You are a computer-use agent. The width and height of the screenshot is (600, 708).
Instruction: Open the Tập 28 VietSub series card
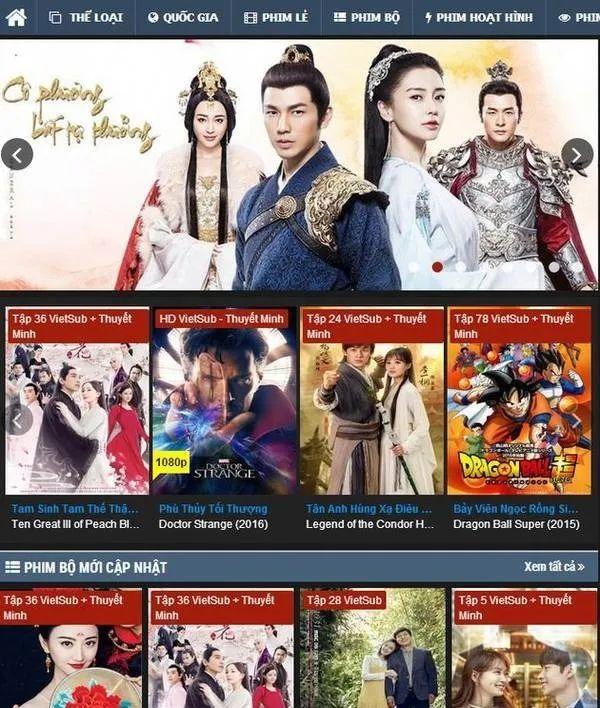373,650
